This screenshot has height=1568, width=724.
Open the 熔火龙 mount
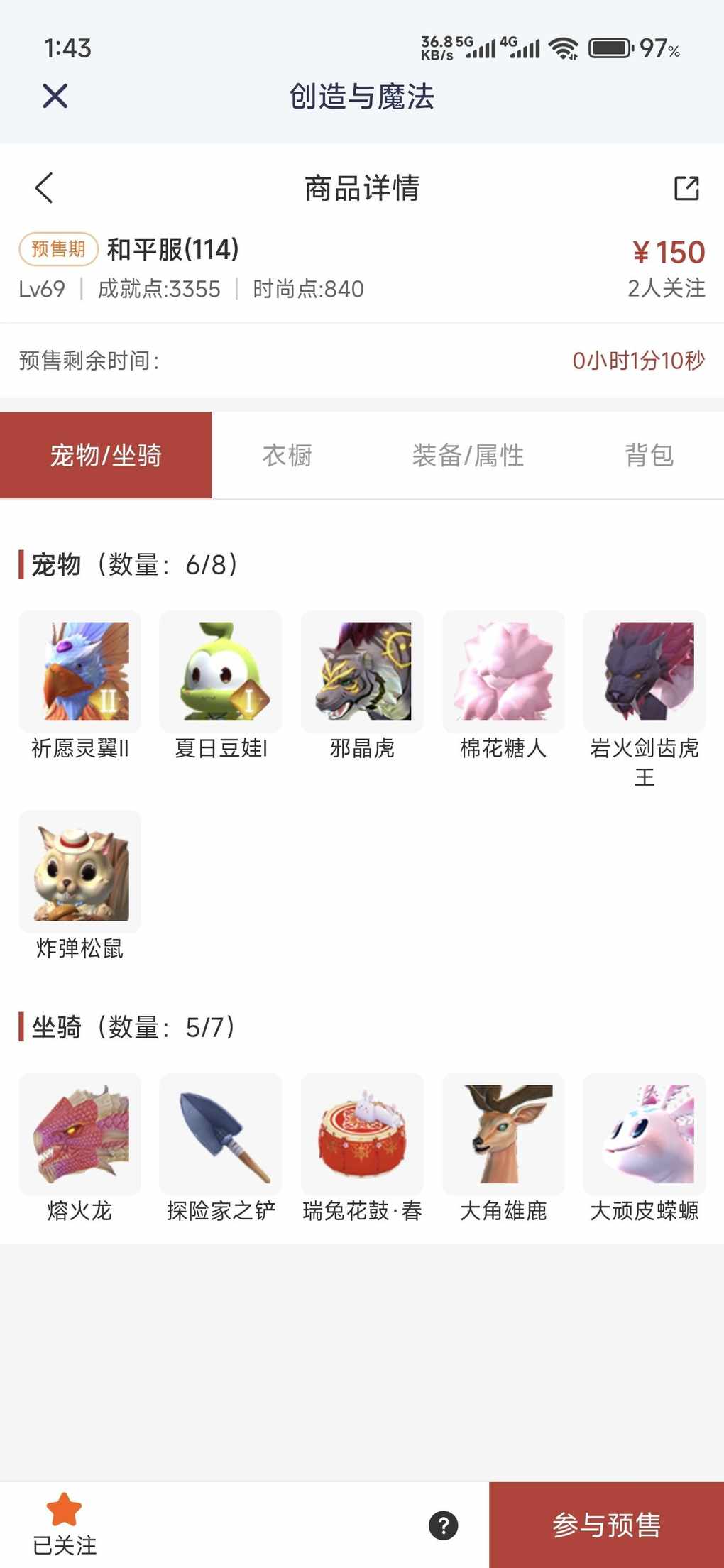pos(80,1134)
